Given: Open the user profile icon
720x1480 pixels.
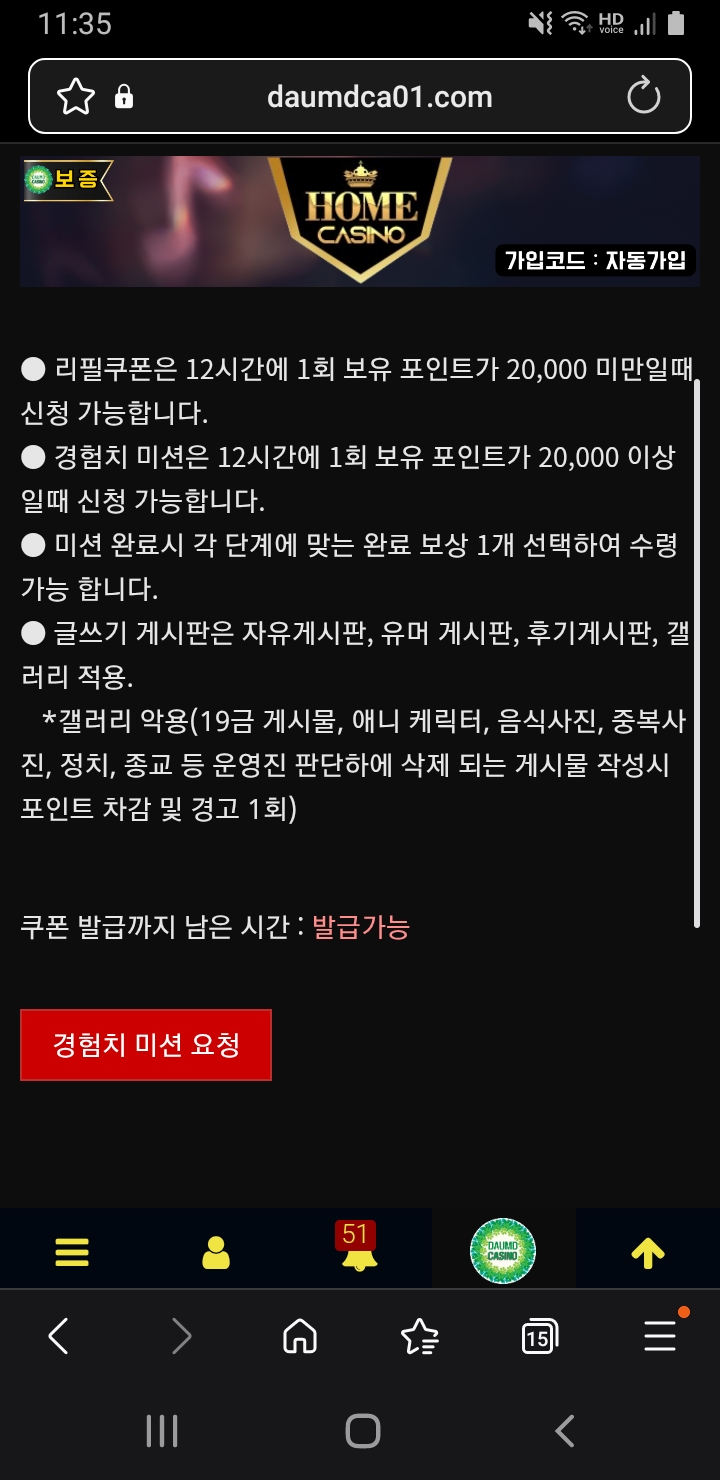Looking at the screenshot, I should [216, 1252].
